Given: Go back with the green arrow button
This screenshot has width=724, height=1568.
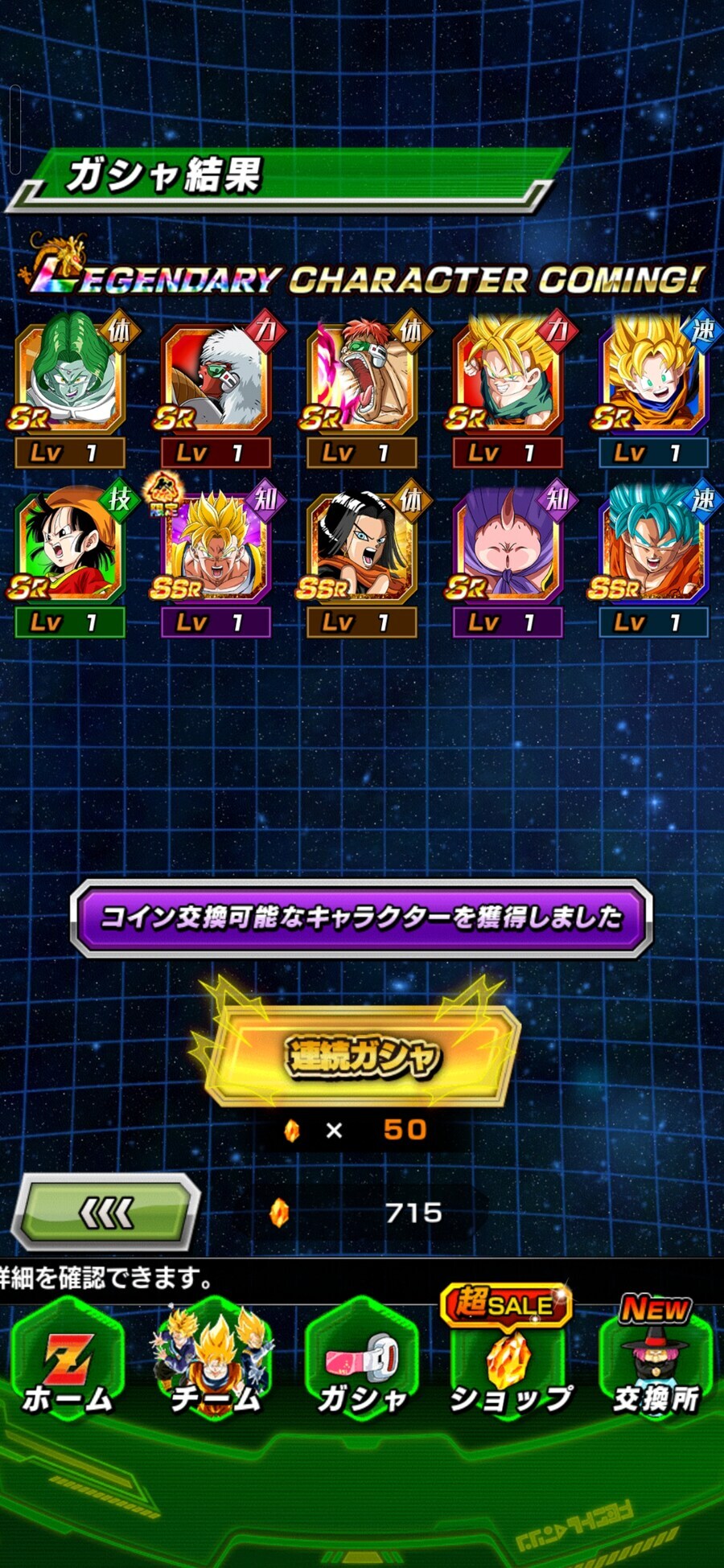Looking at the screenshot, I should point(105,1211).
